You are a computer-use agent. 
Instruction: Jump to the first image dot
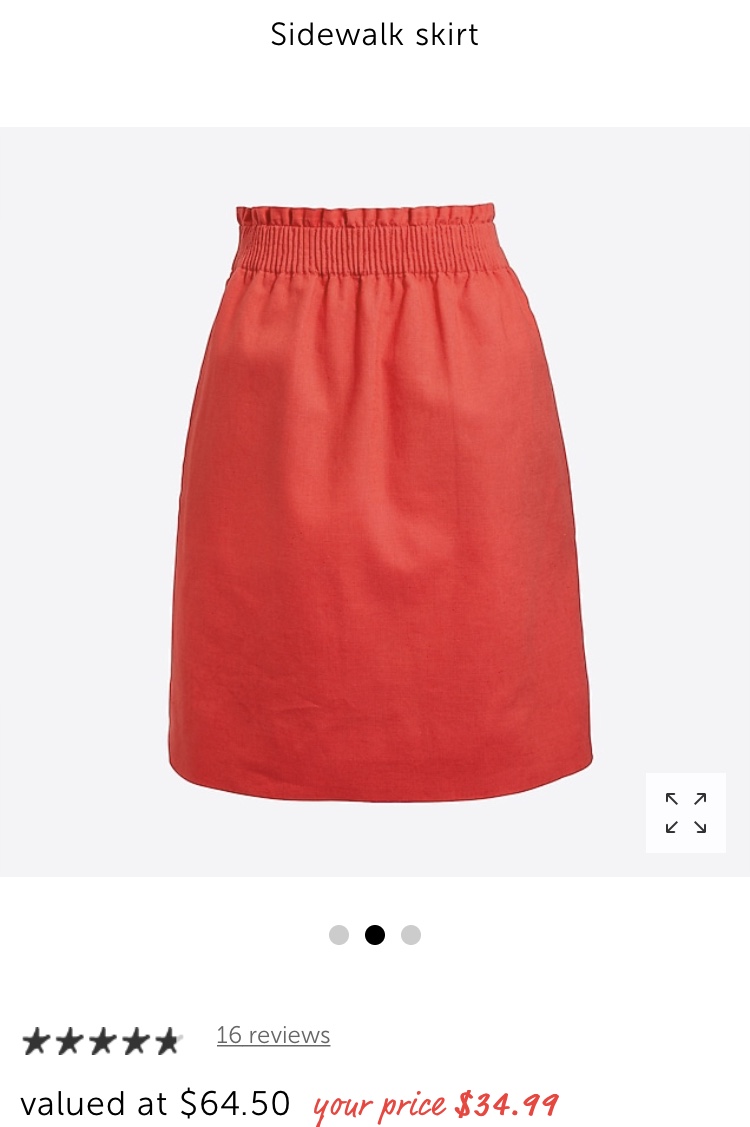click(x=339, y=935)
